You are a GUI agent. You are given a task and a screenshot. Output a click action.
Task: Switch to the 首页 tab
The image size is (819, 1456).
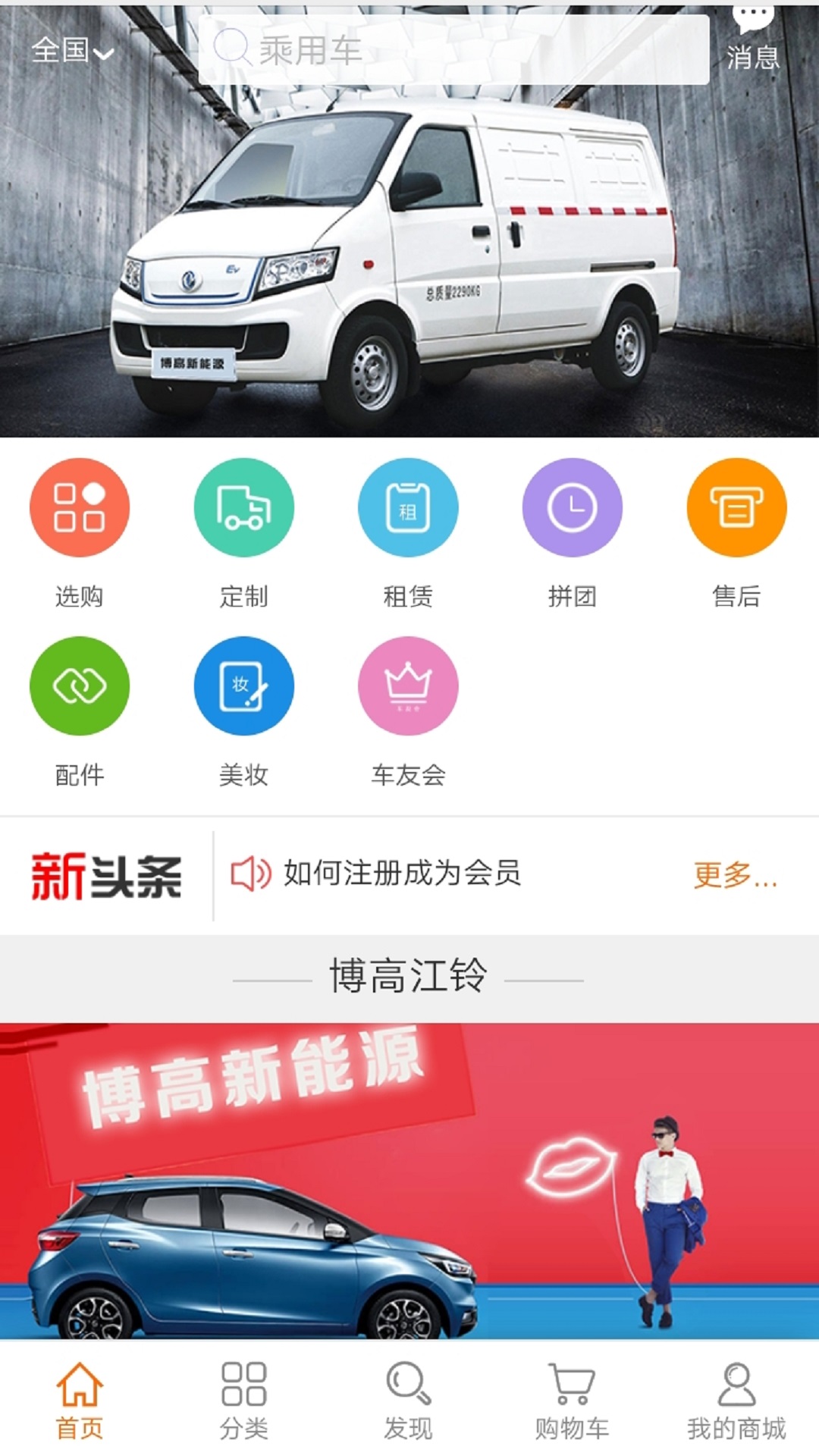(x=80, y=1401)
